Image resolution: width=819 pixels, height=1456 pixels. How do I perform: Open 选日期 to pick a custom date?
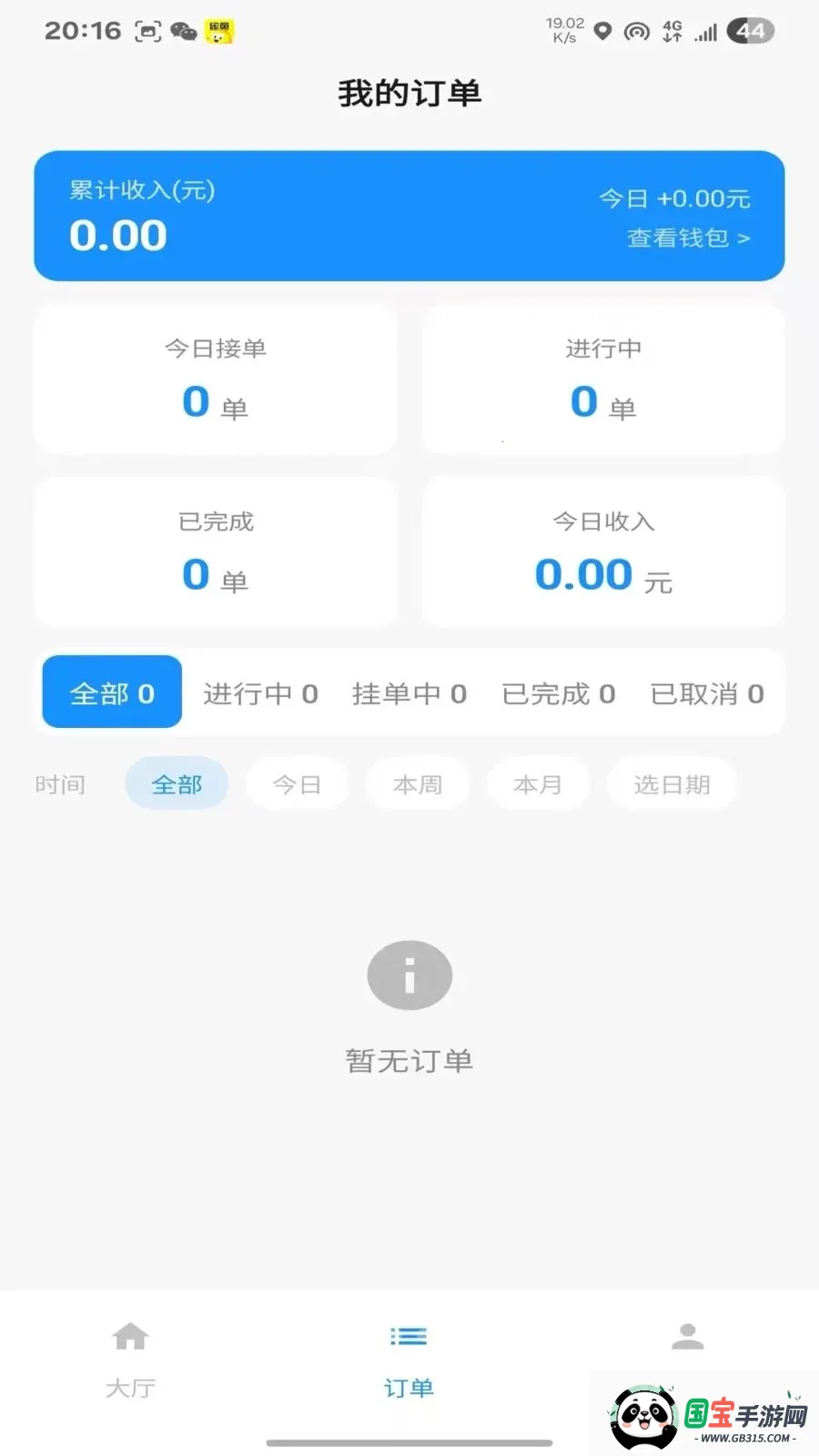click(672, 784)
